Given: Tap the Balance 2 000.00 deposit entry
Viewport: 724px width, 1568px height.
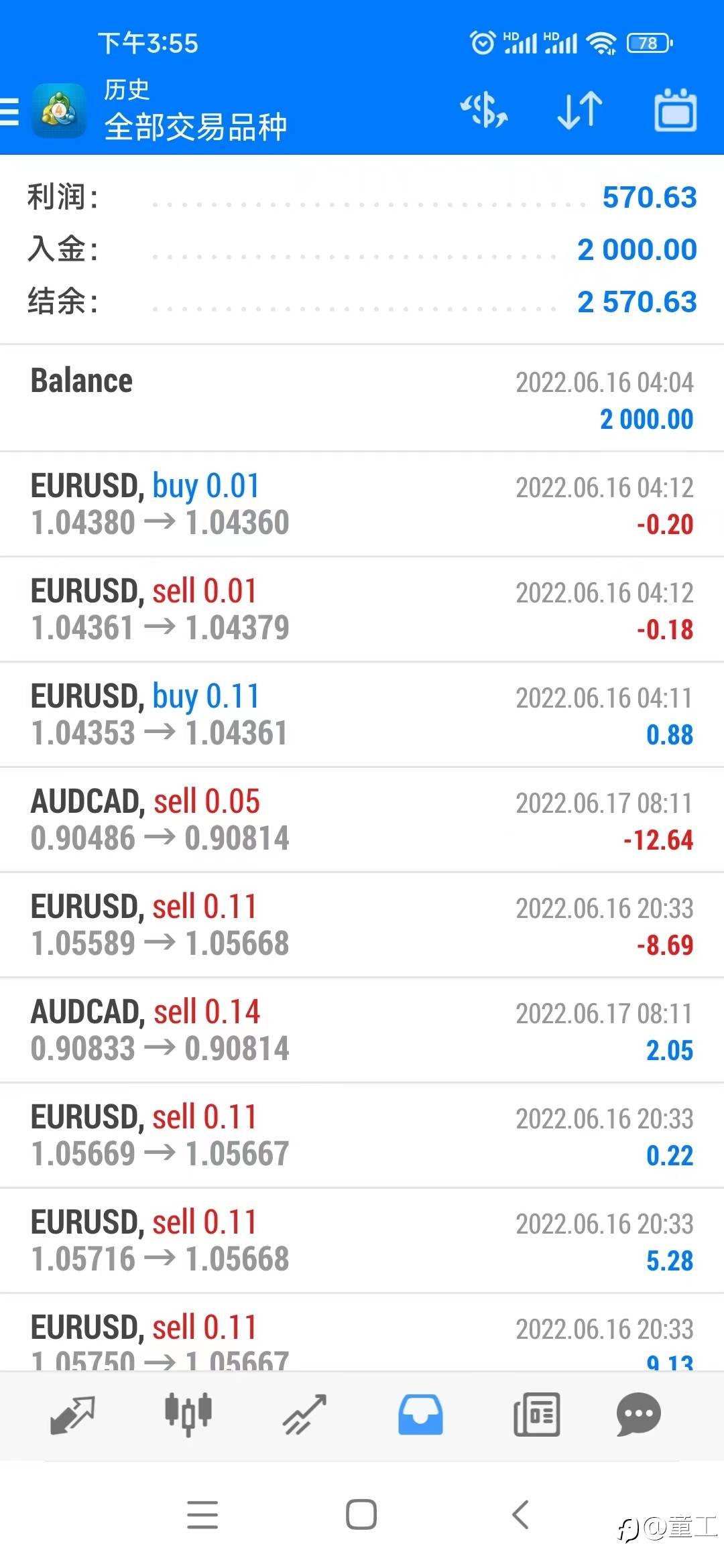Looking at the screenshot, I should pos(362,399).
